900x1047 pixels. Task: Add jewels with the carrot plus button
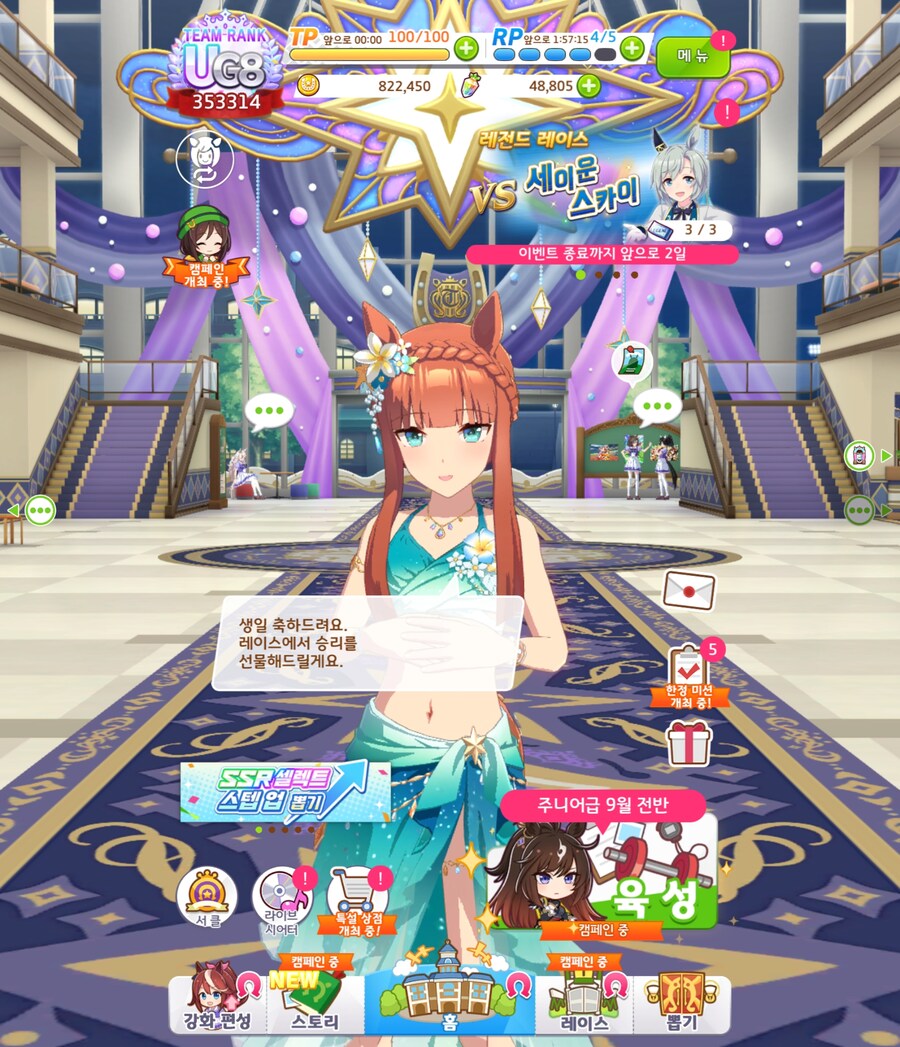coord(589,86)
